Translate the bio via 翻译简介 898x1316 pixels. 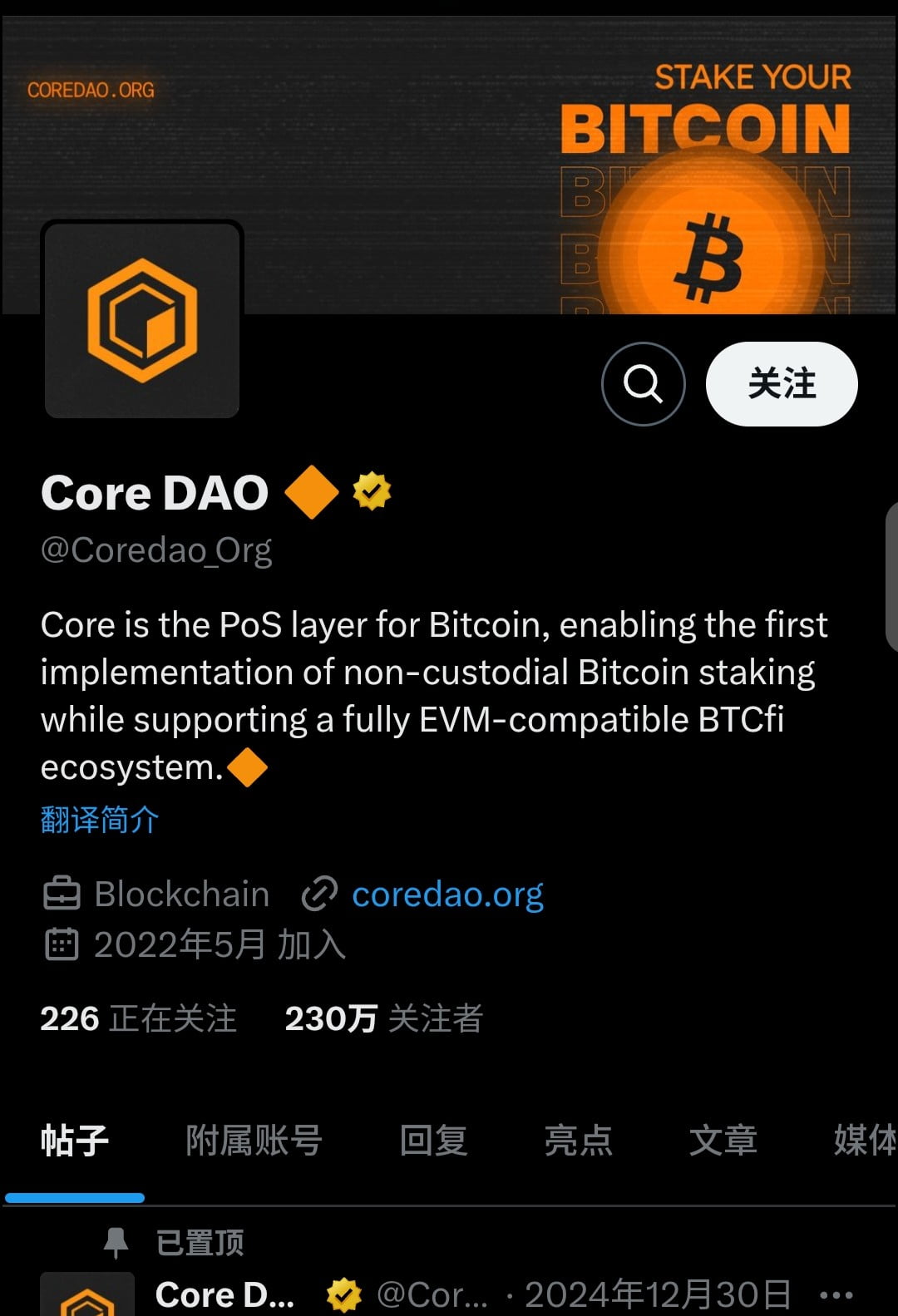point(100,820)
